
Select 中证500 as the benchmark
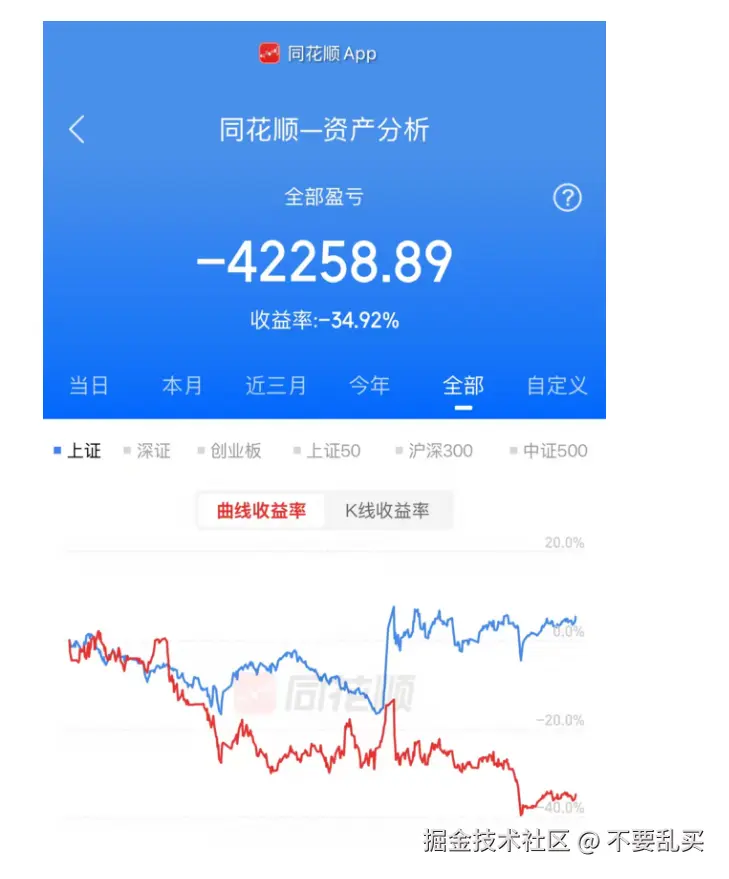pos(553,451)
